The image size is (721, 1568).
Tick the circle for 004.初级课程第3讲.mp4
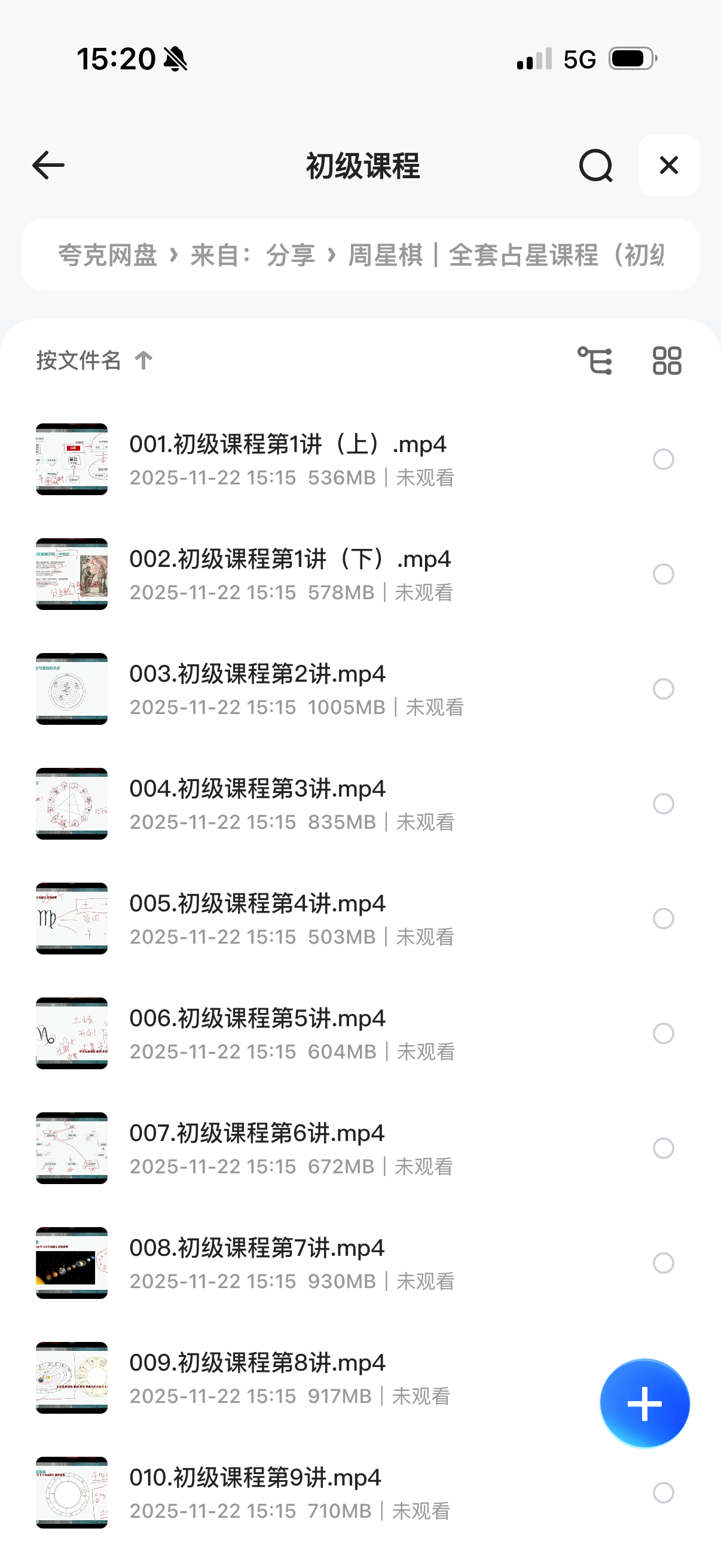663,804
